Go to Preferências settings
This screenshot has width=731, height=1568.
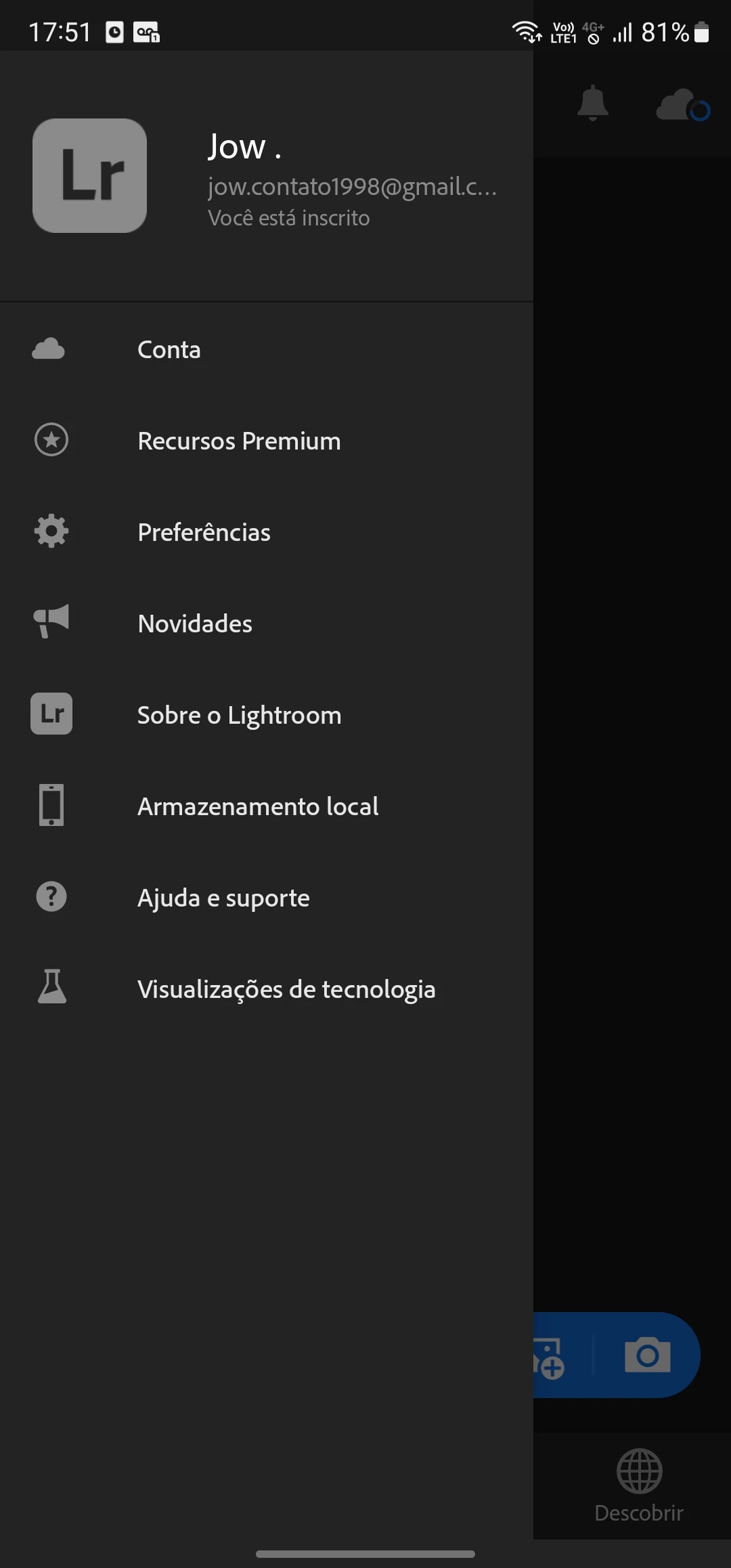(203, 533)
